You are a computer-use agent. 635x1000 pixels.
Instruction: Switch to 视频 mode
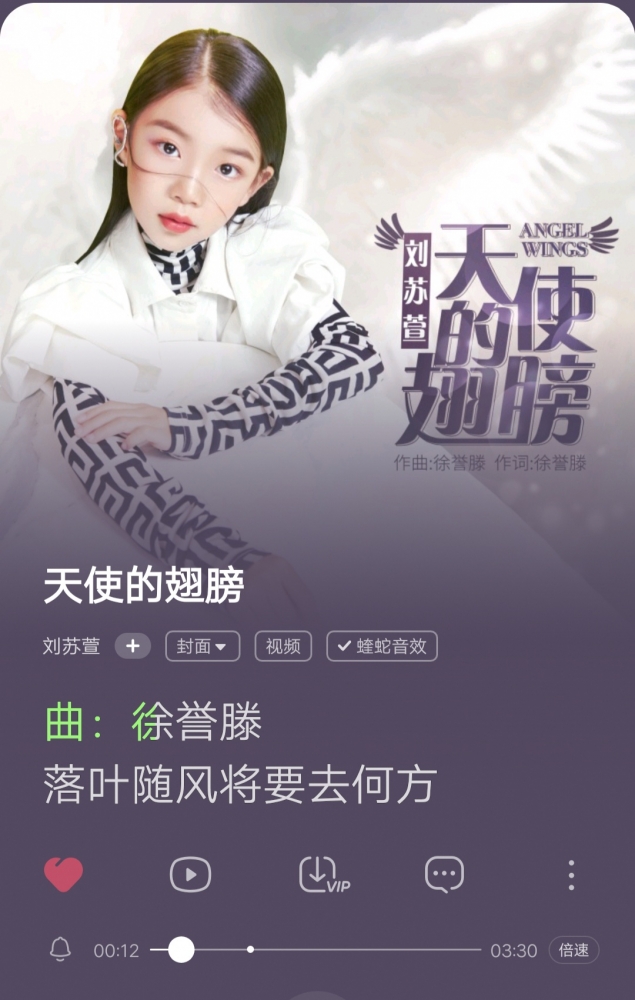(283, 646)
